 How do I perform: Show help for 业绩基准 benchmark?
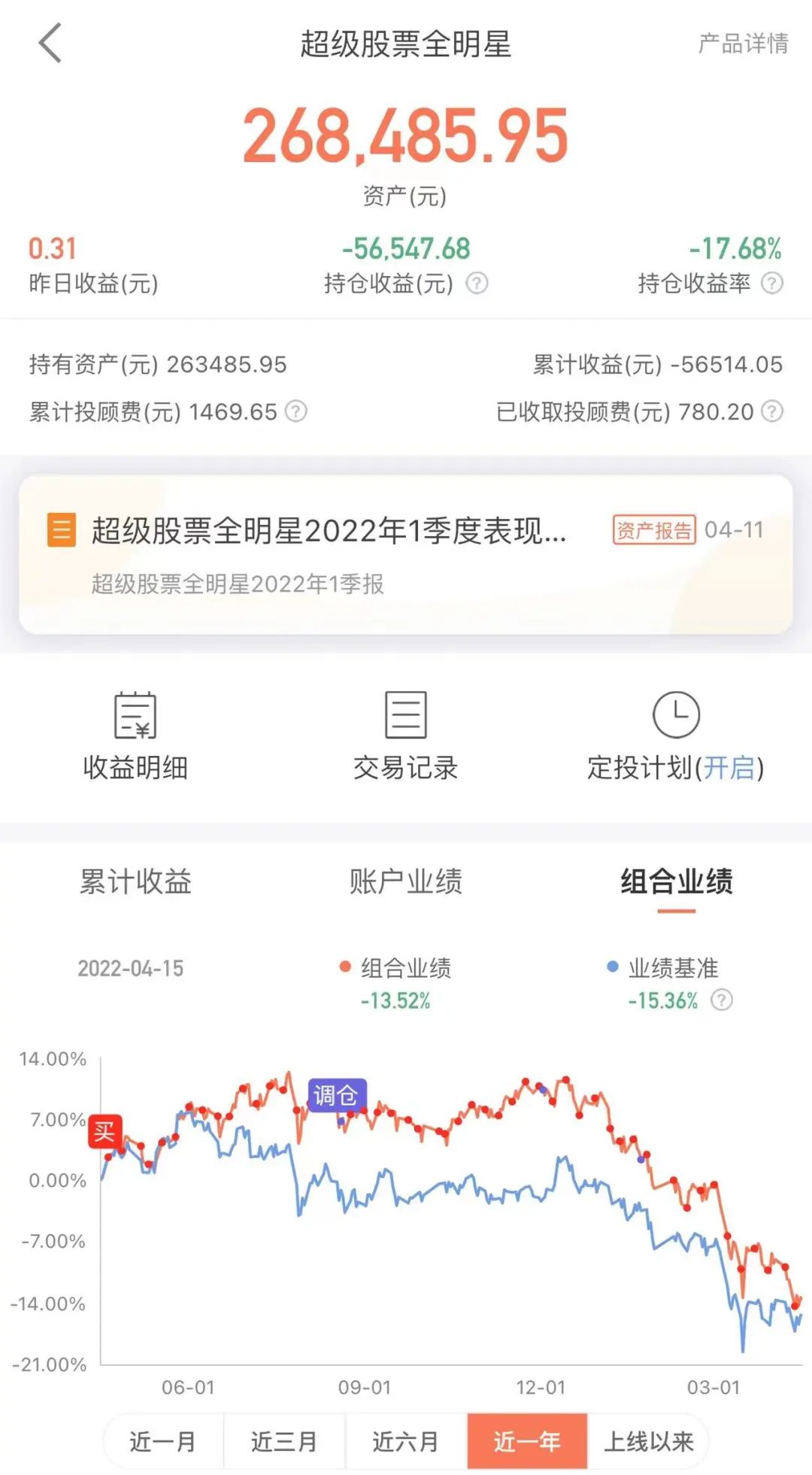[x=722, y=1000]
